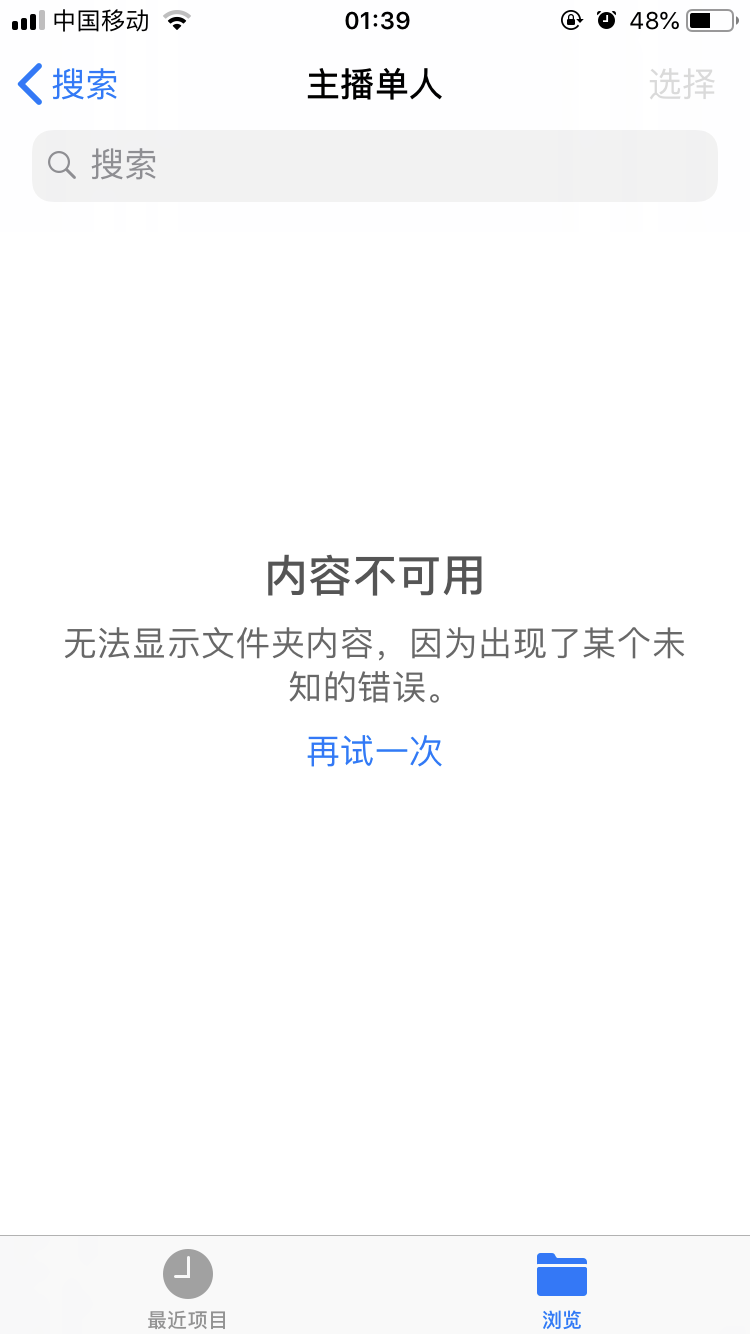Switch to the 最近项目 tab
Image resolution: width=750 pixels, height=1334 pixels.
188,1288
